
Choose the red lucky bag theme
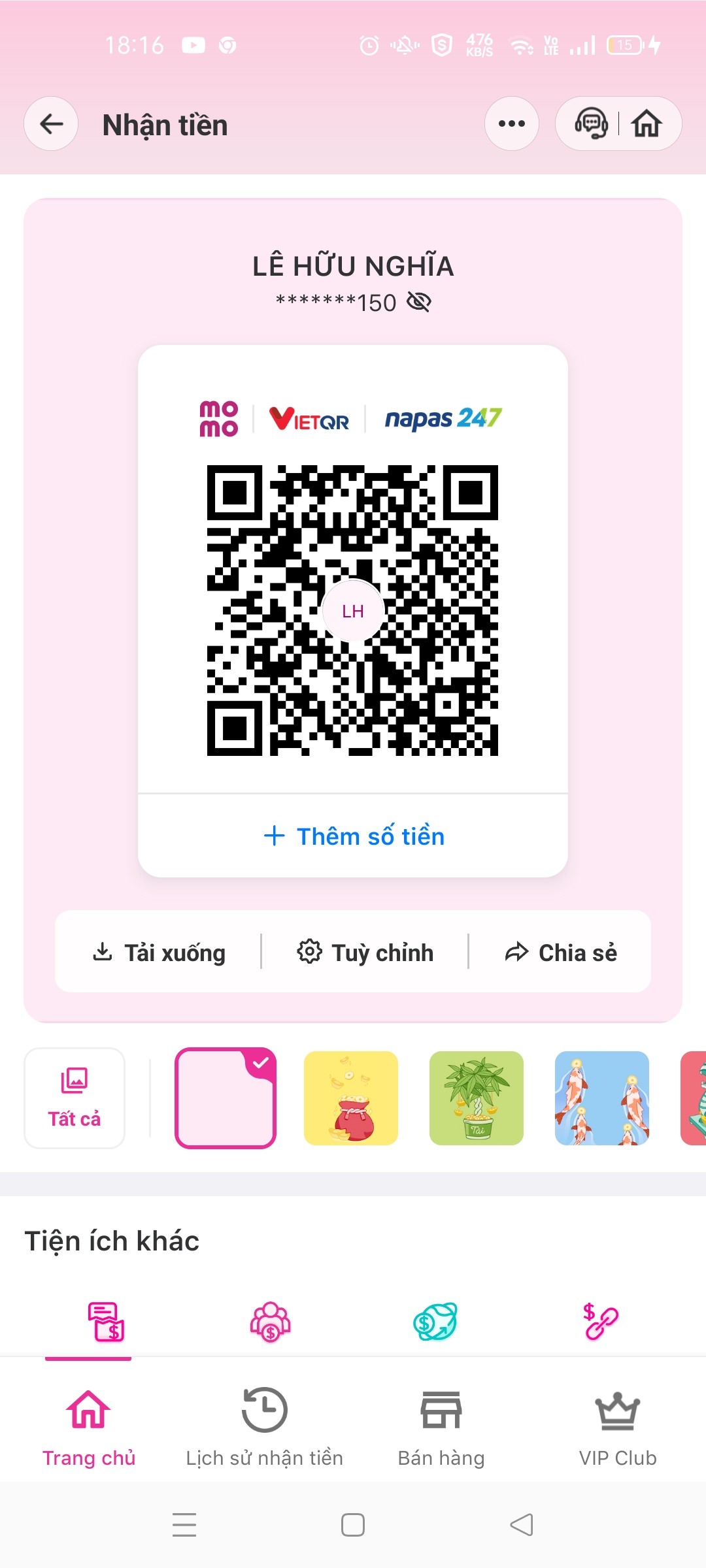tap(351, 1098)
